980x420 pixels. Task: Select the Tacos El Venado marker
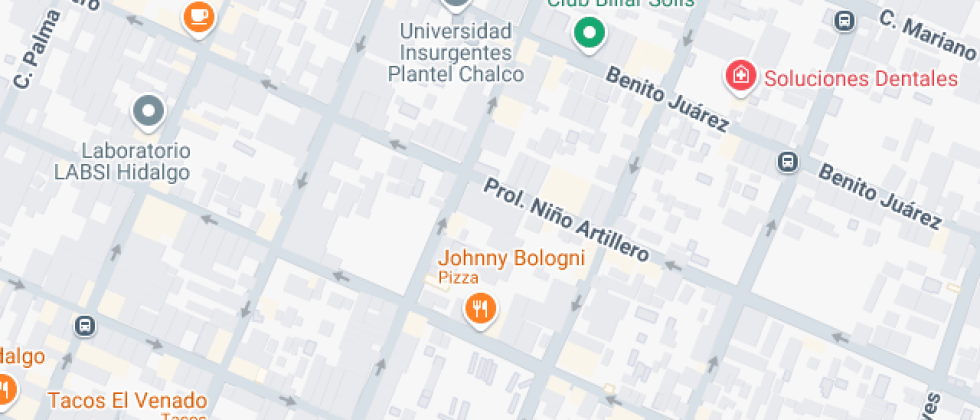point(6,388)
